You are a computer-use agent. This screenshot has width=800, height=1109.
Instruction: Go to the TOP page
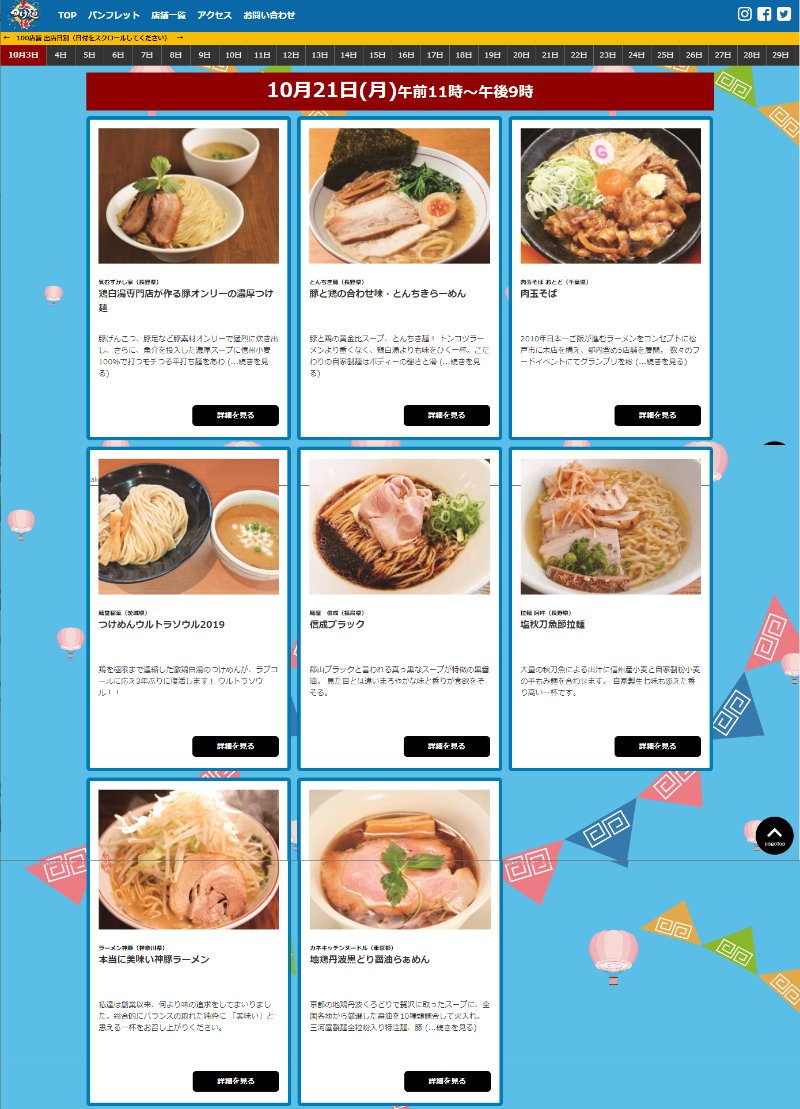67,15
